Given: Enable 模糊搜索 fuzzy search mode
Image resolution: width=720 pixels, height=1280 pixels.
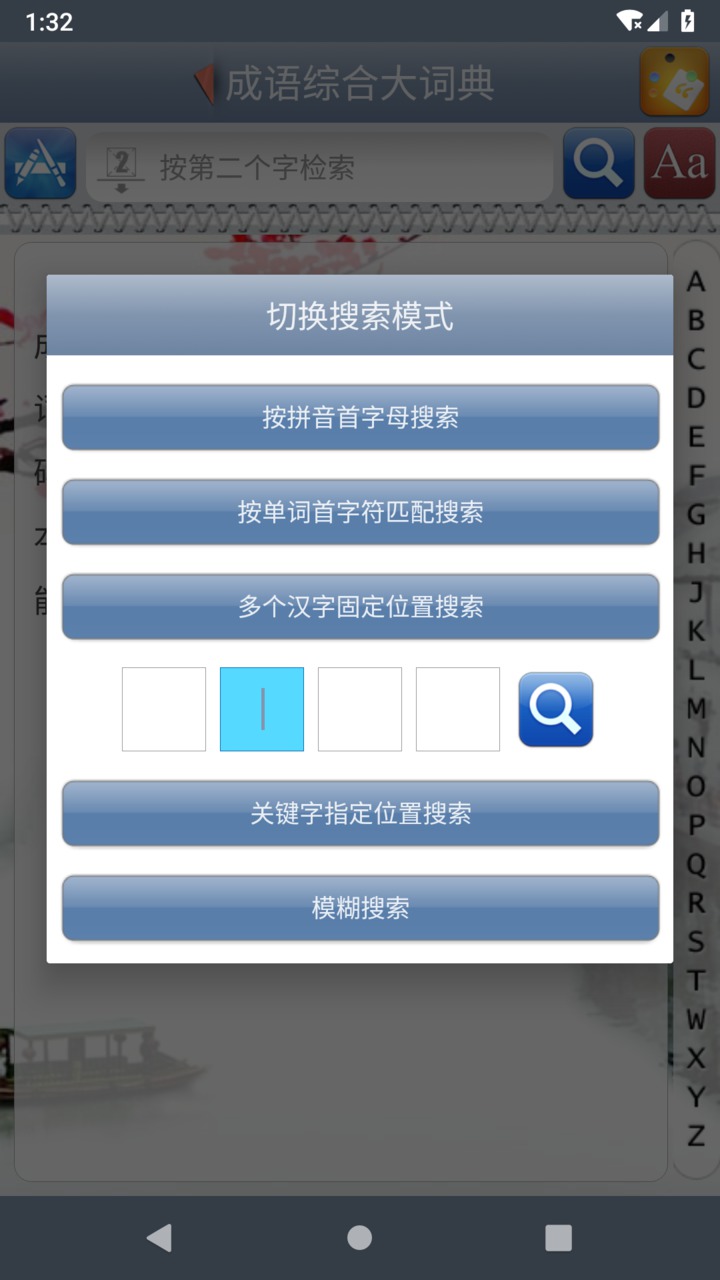Looking at the screenshot, I should tap(360, 907).
